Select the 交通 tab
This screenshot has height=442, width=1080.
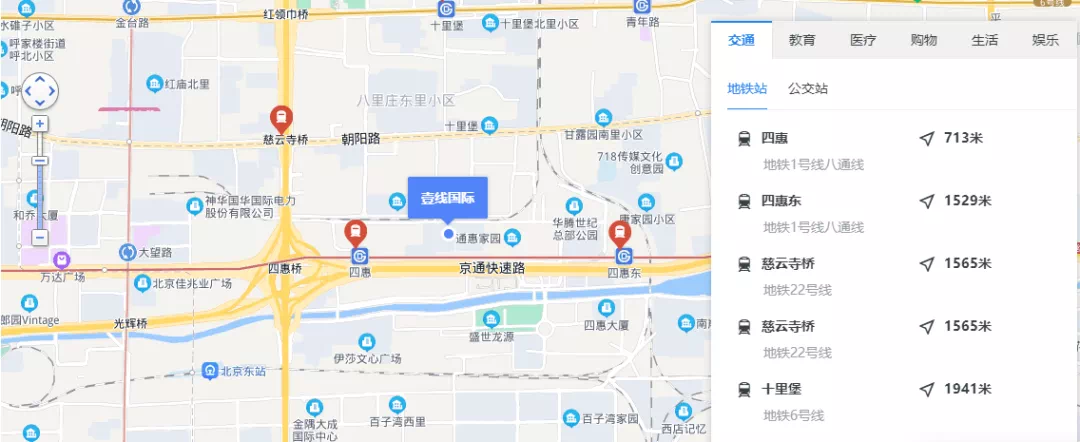(x=742, y=41)
